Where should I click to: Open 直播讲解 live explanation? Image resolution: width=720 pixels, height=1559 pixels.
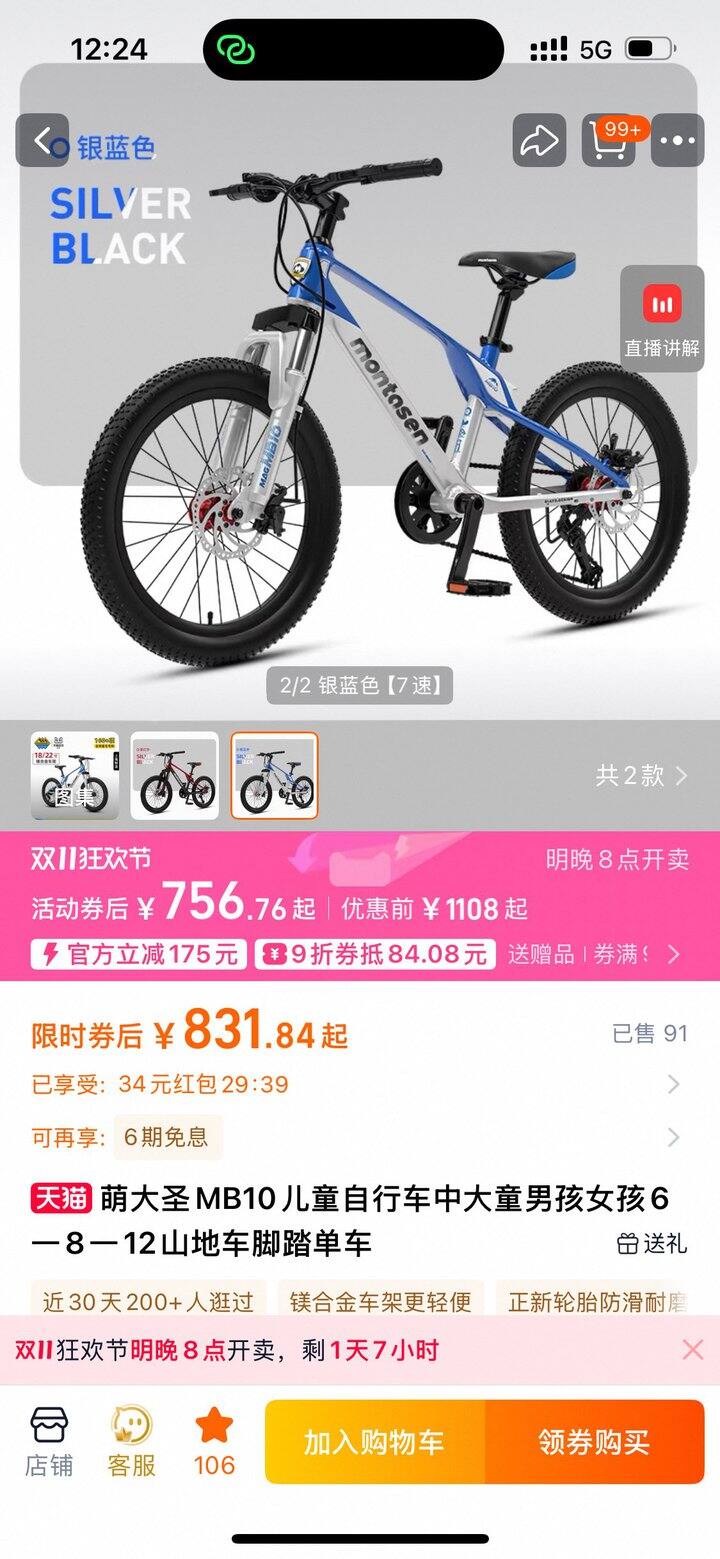click(x=662, y=319)
